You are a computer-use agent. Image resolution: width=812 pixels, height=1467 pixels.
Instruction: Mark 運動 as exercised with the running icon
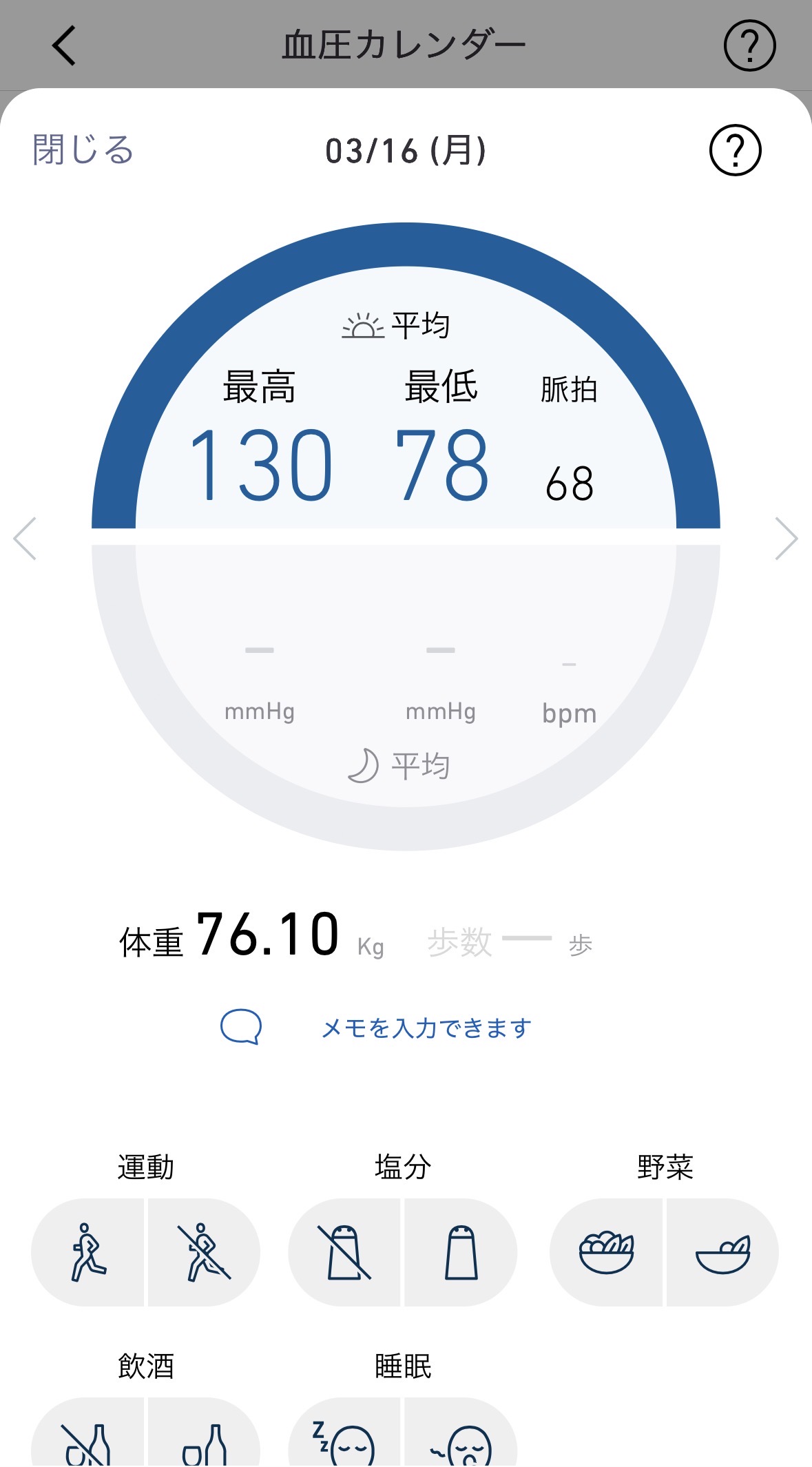tap(88, 1252)
